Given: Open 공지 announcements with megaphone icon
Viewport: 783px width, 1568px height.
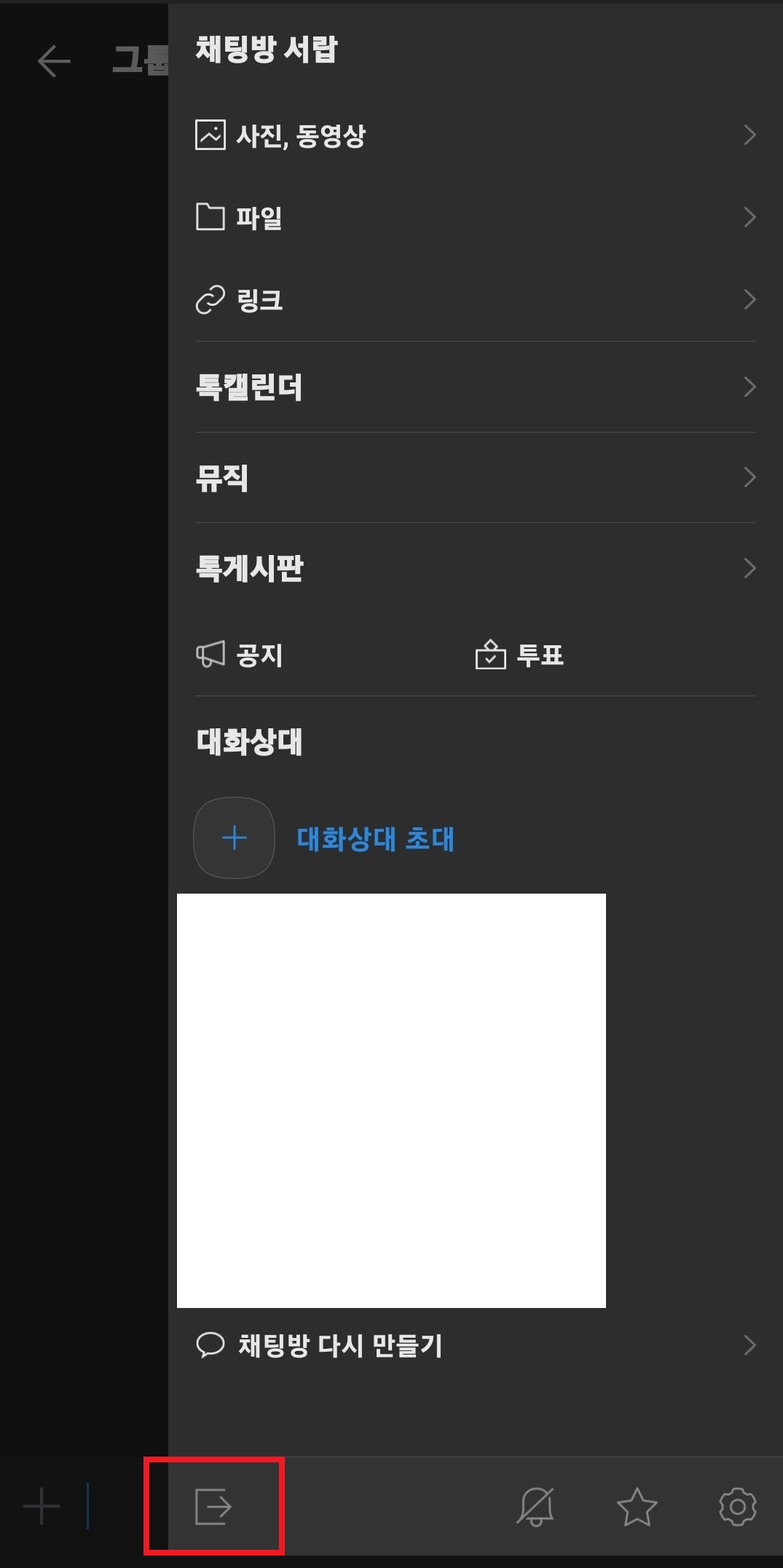Looking at the screenshot, I should (212, 655).
